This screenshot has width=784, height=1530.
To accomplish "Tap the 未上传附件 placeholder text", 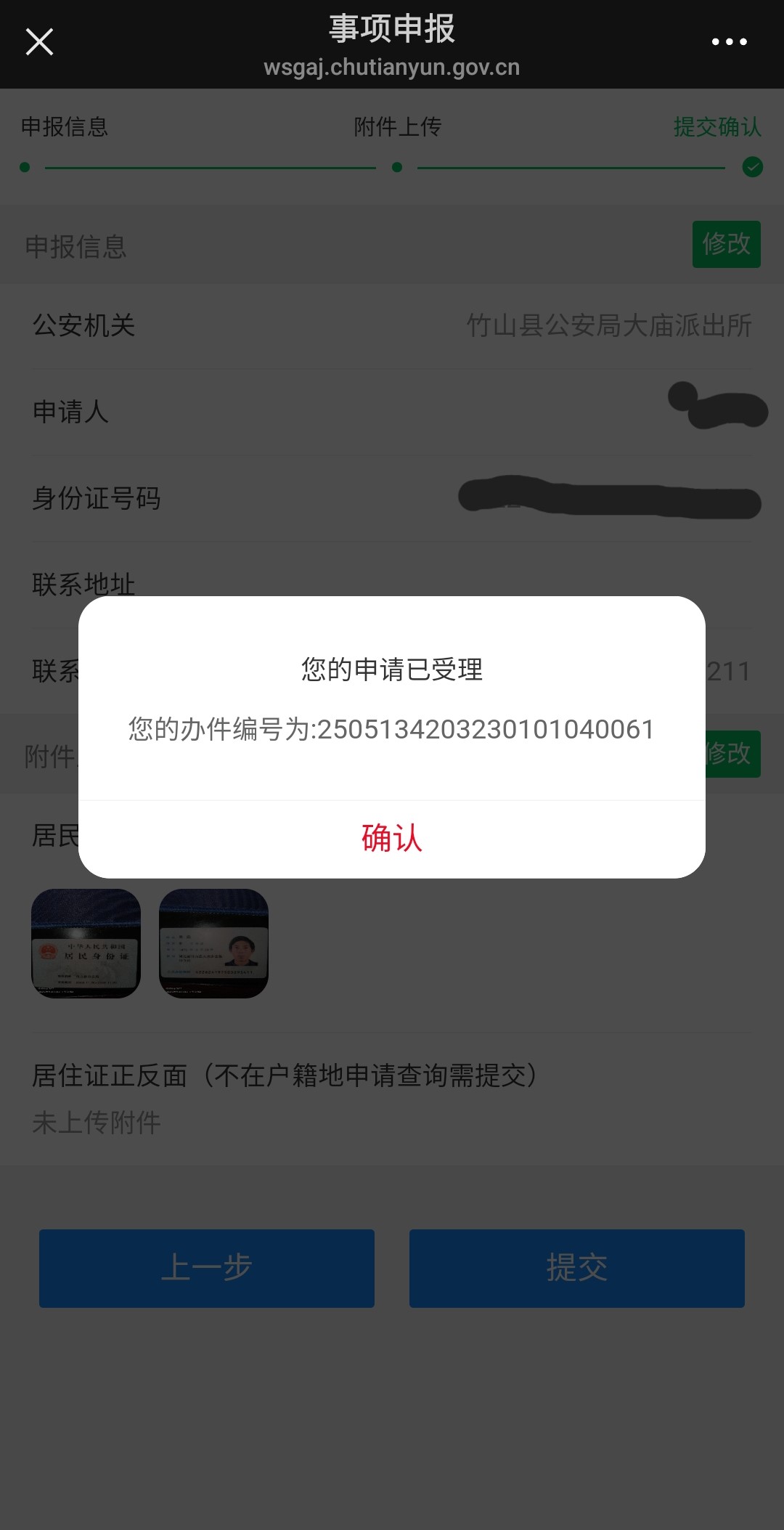I will pos(97,1120).
